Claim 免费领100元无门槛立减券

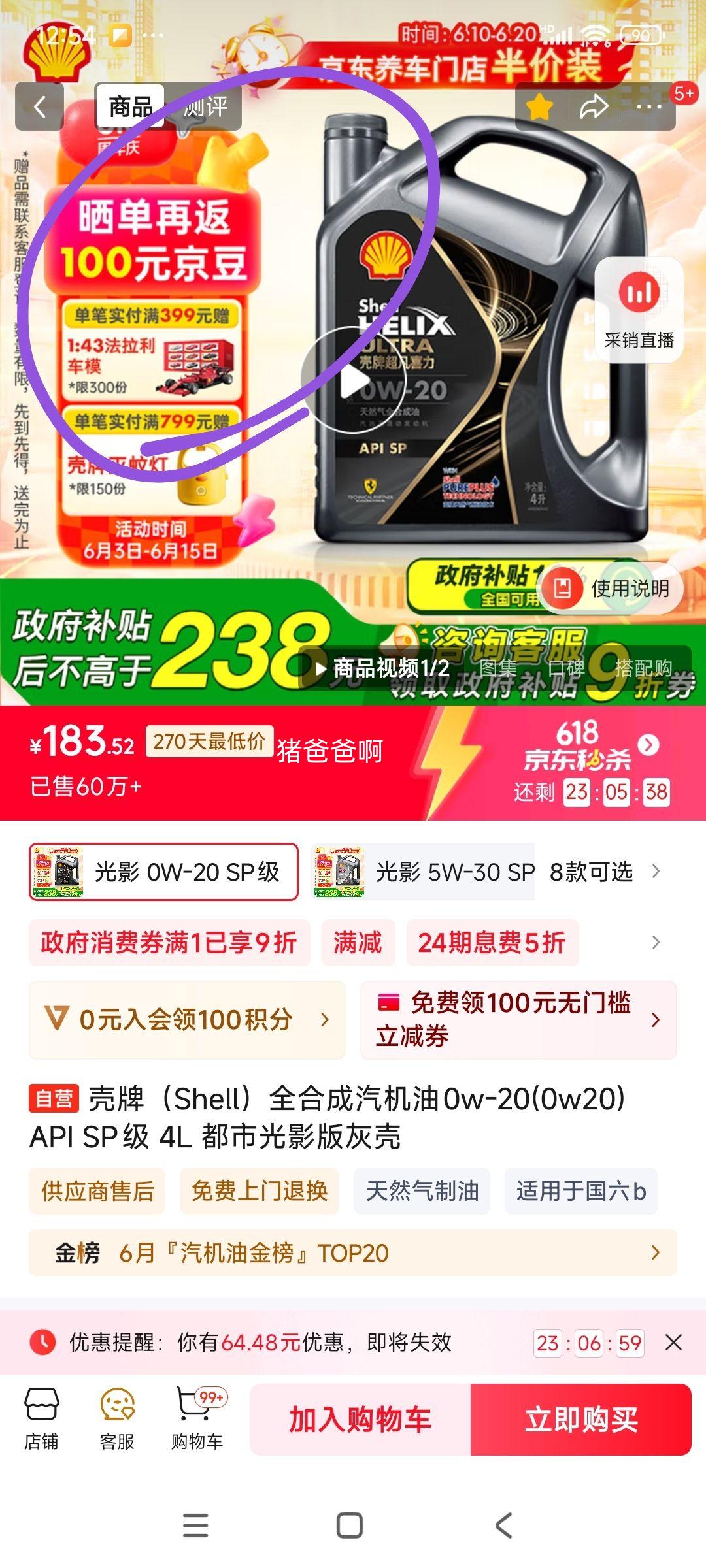pos(518,1019)
